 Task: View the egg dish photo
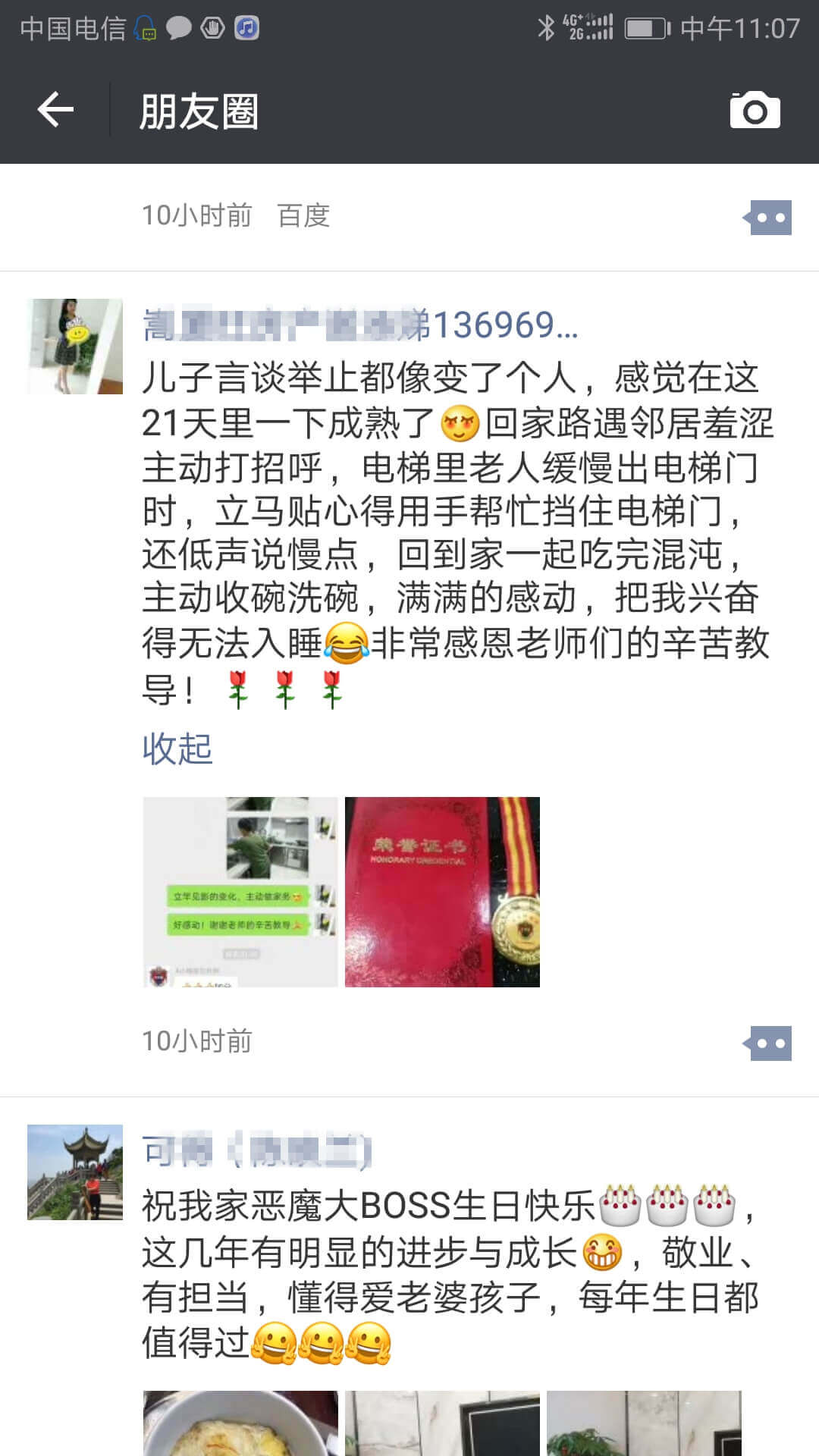[x=240, y=1423]
